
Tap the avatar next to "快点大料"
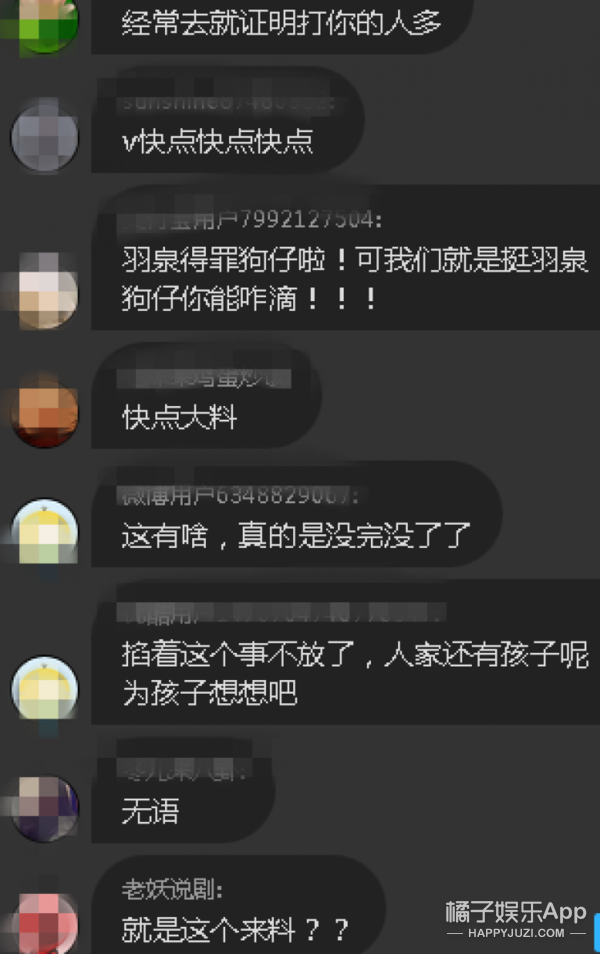44,410
